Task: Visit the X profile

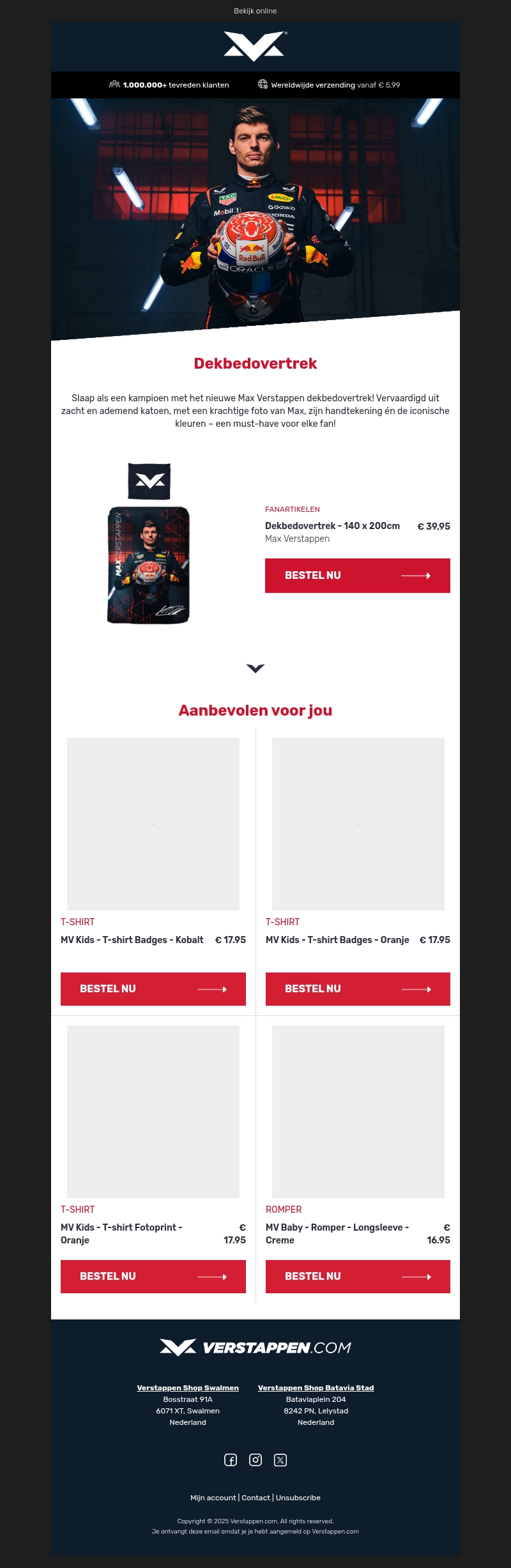Action: click(280, 1460)
